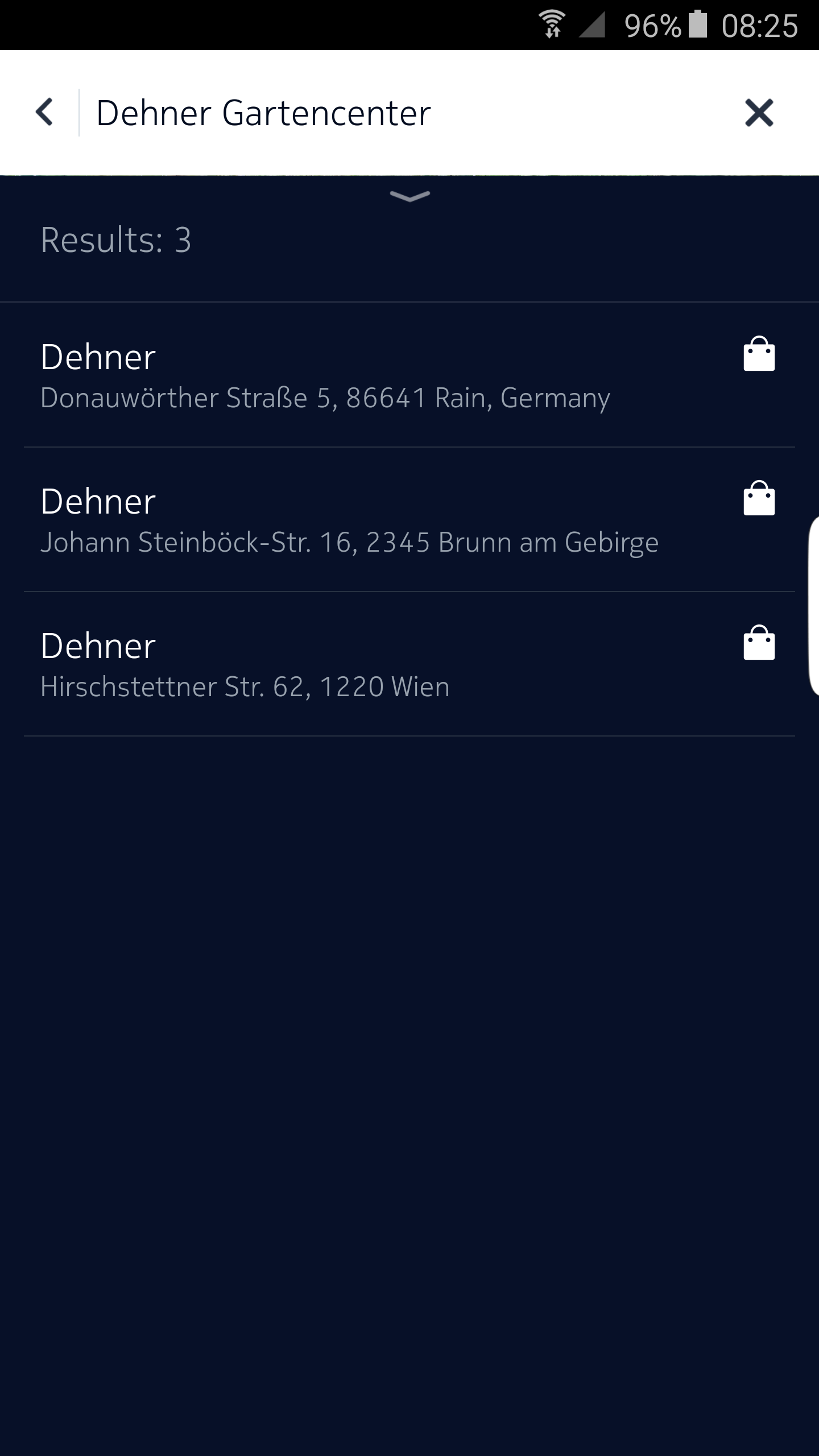The image size is (819, 1456).
Task: Go back using the header arrow
Action: 44,112
